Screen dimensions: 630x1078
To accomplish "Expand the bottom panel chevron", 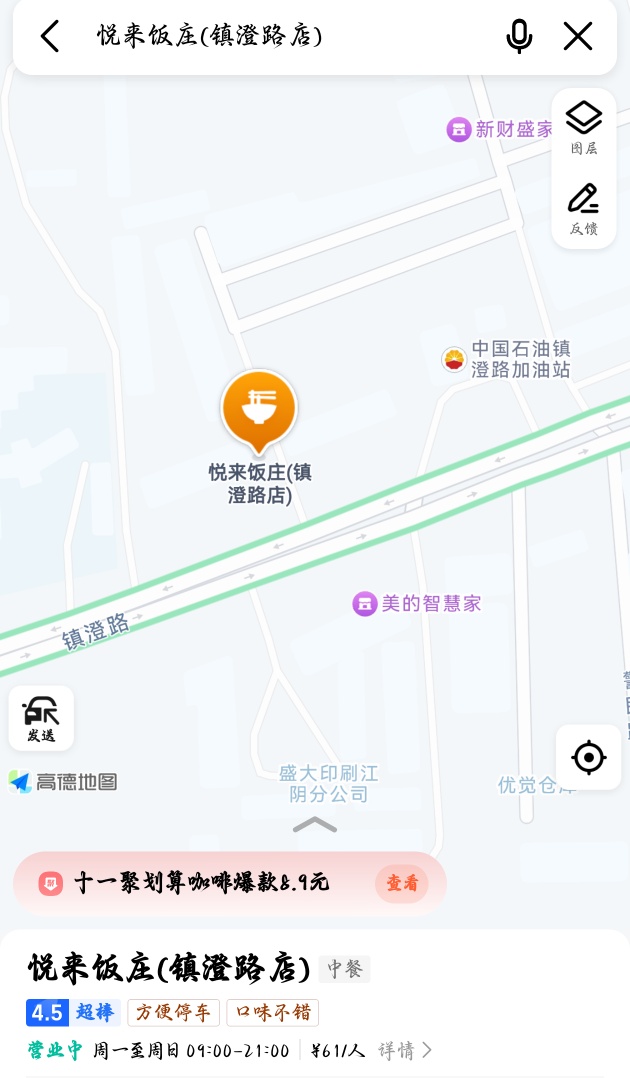I will click(x=315, y=825).
